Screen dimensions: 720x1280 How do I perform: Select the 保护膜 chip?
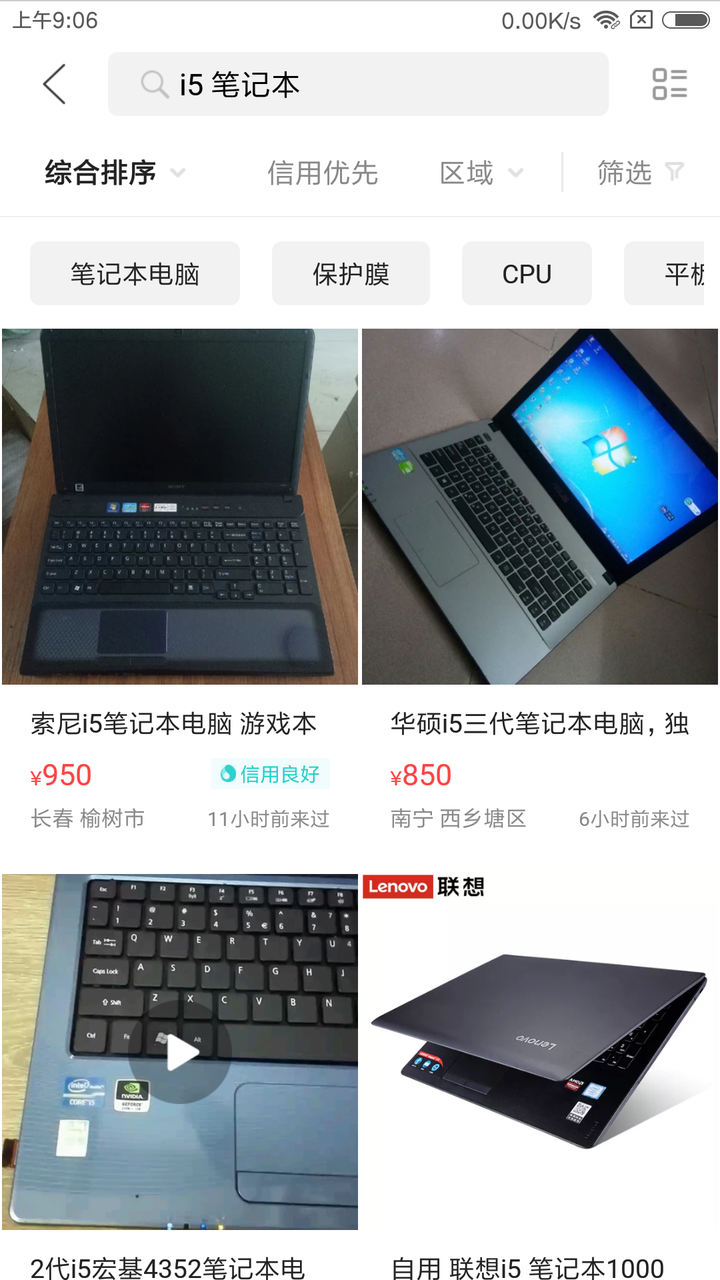click(x=351, y=274)
